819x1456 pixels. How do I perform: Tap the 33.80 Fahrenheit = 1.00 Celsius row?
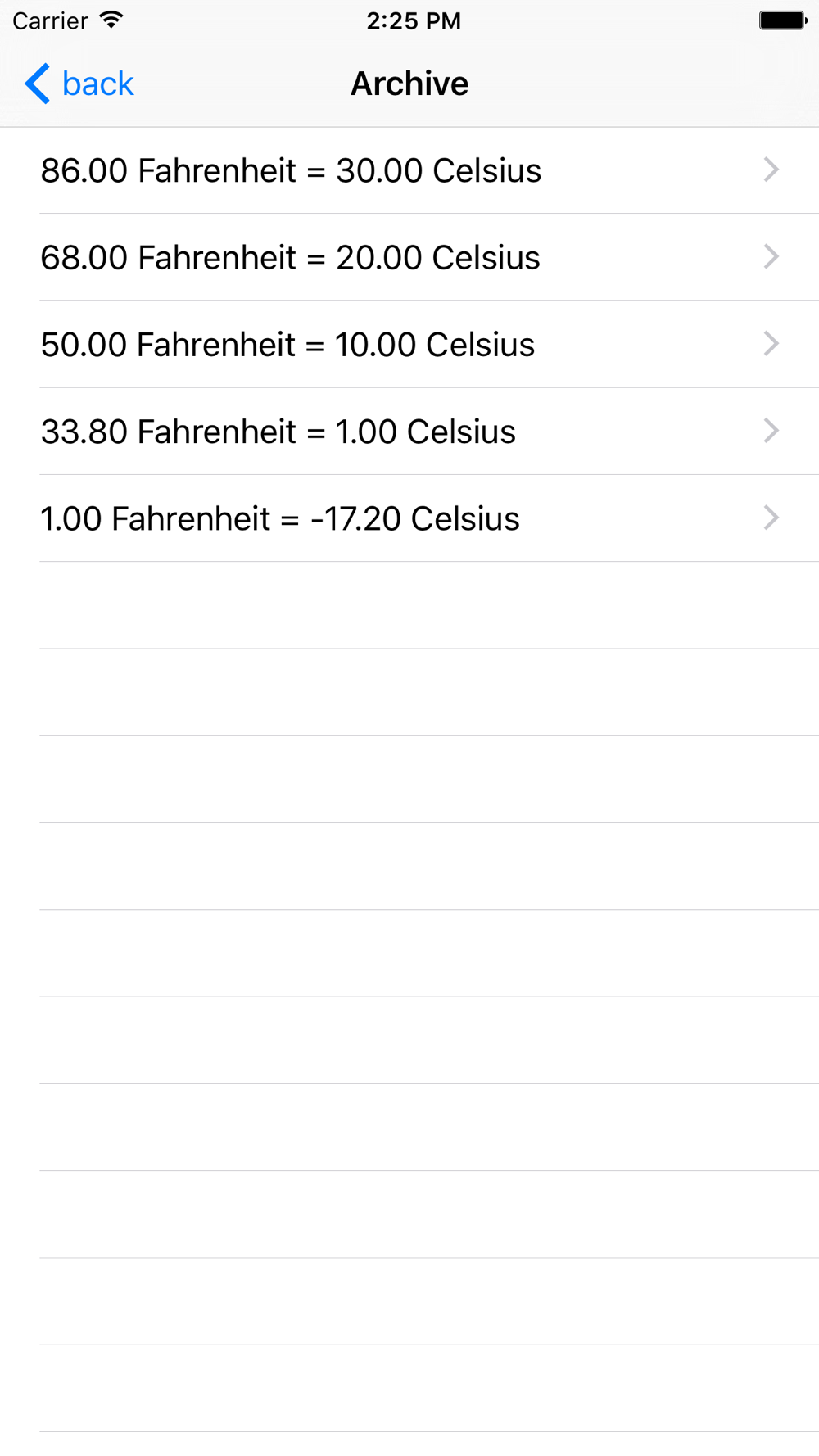coord(409,432)
